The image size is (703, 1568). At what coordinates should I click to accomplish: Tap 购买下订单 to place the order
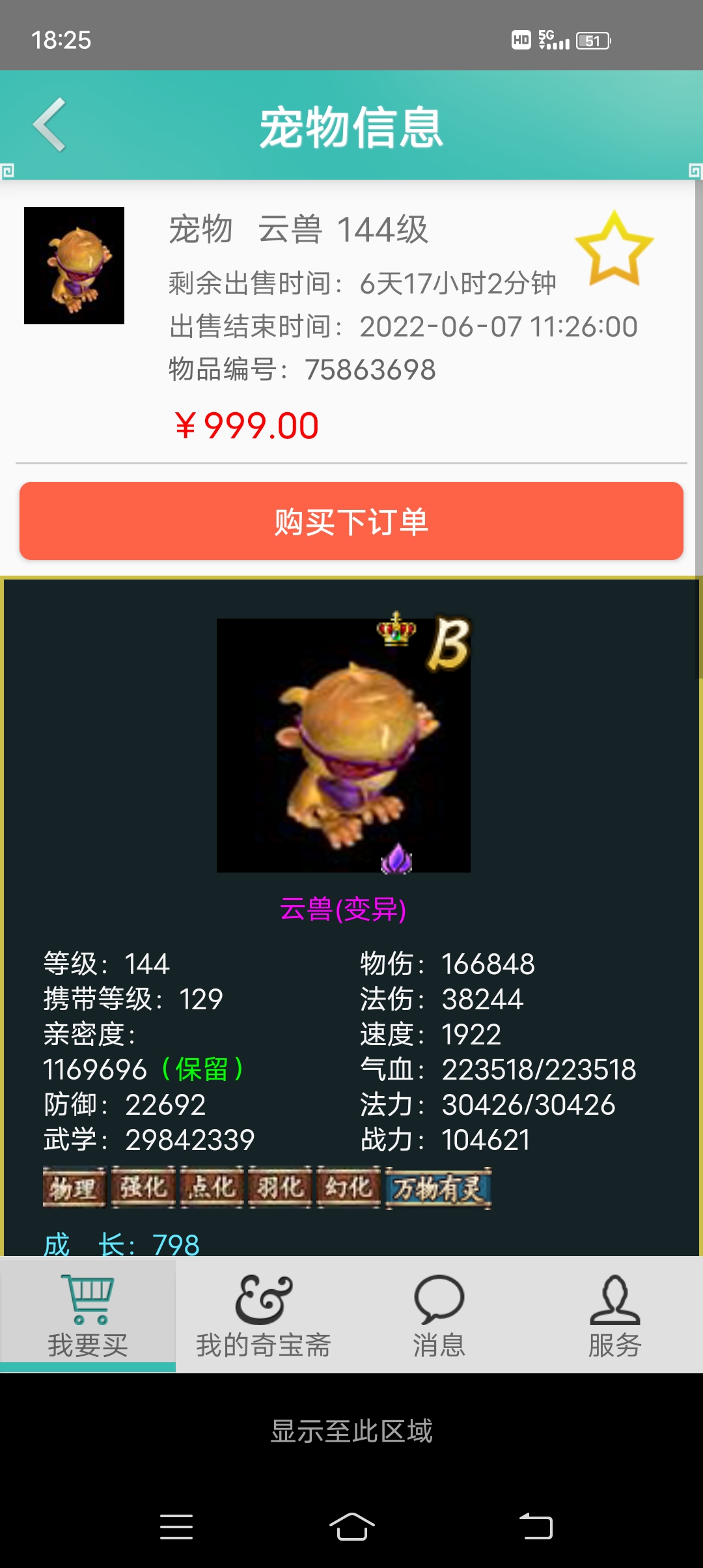[x=351, y=521]
